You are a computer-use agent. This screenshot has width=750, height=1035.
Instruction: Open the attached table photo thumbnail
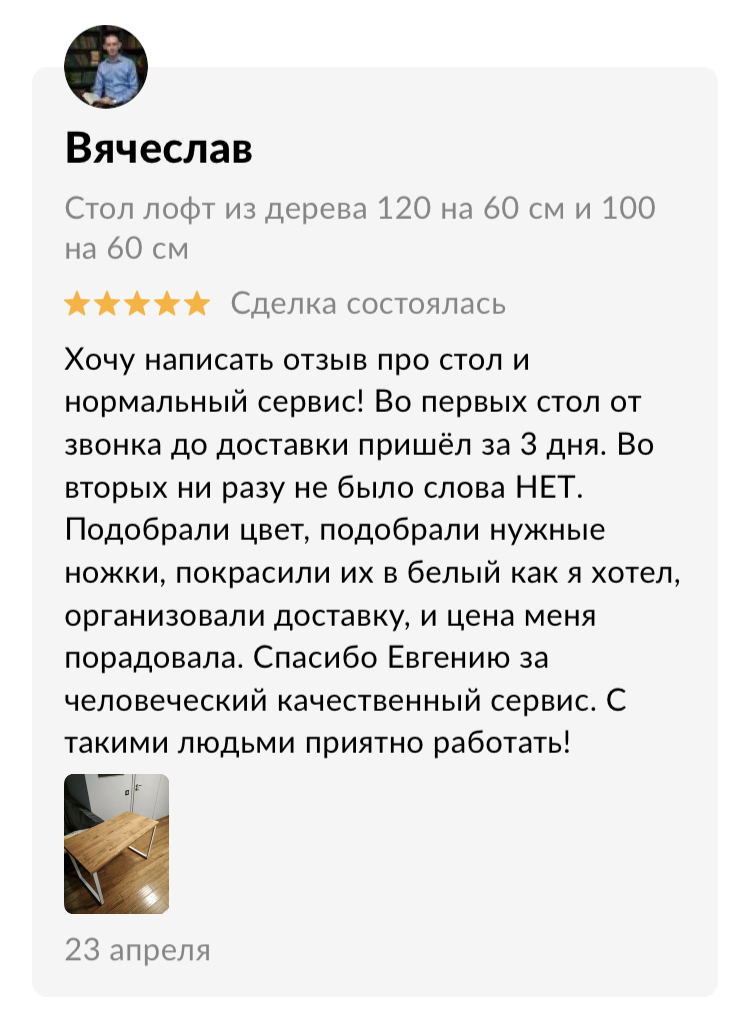click(116, 843)
